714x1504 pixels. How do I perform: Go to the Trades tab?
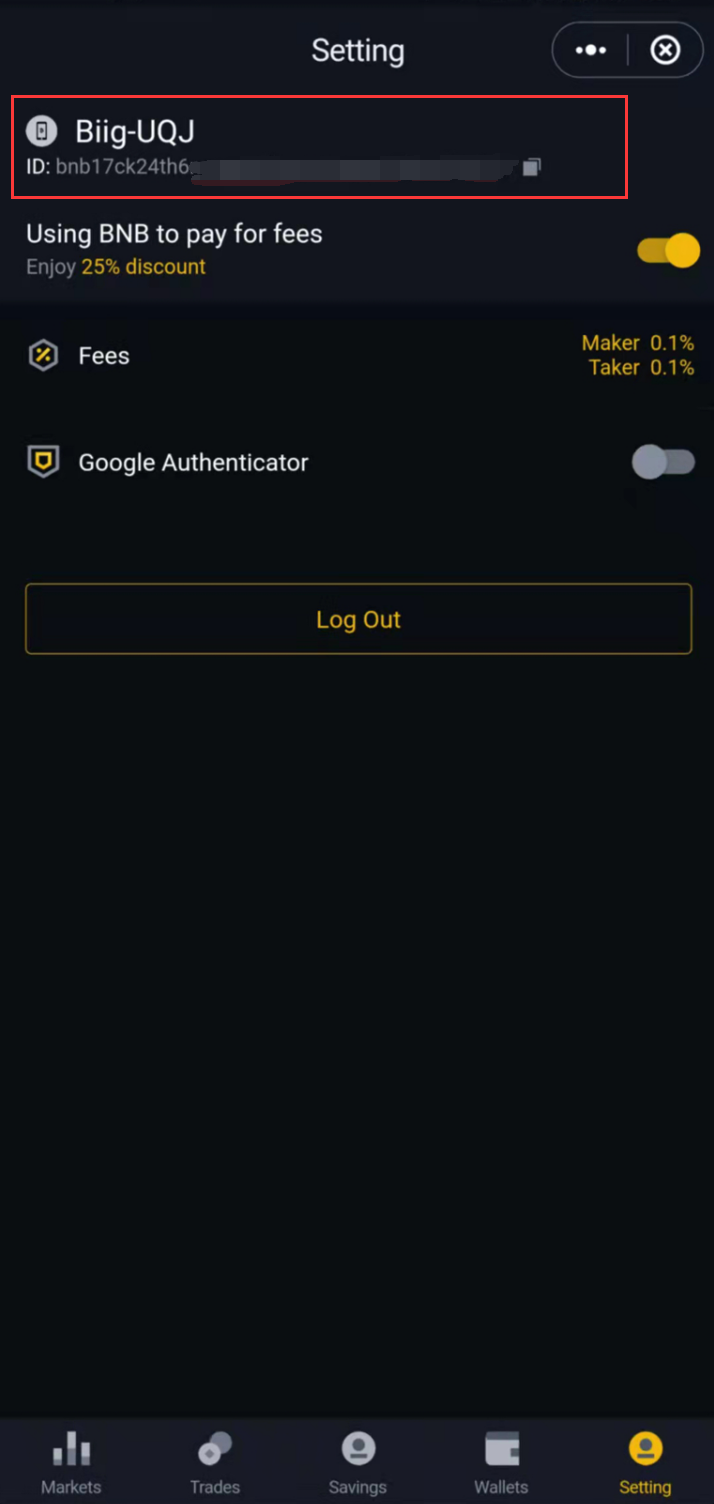pyautogui.click(x=214, y=1461)
